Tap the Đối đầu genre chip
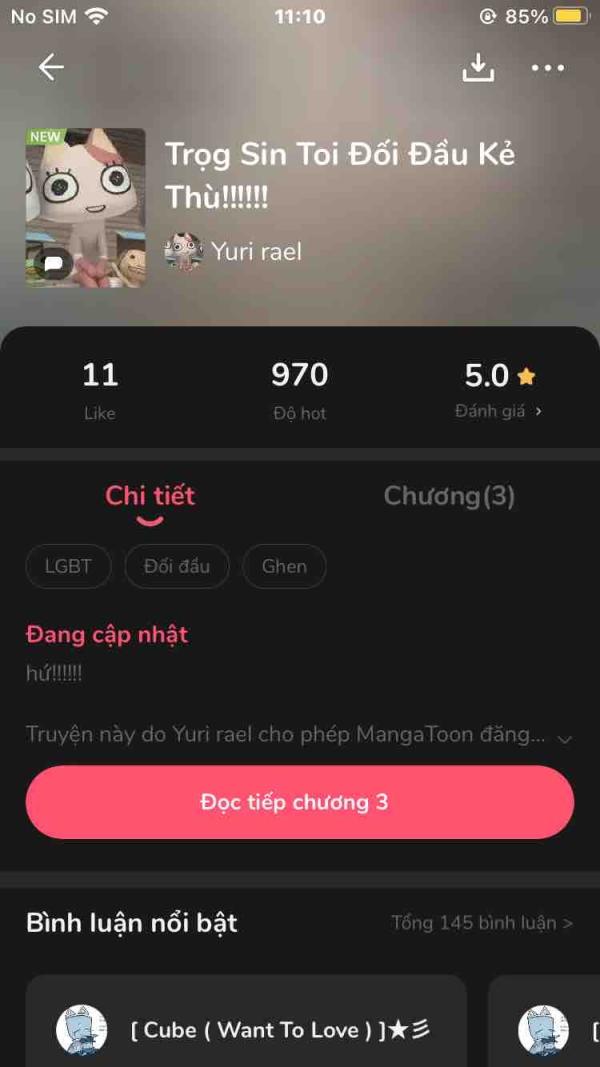 pos(177,566)
